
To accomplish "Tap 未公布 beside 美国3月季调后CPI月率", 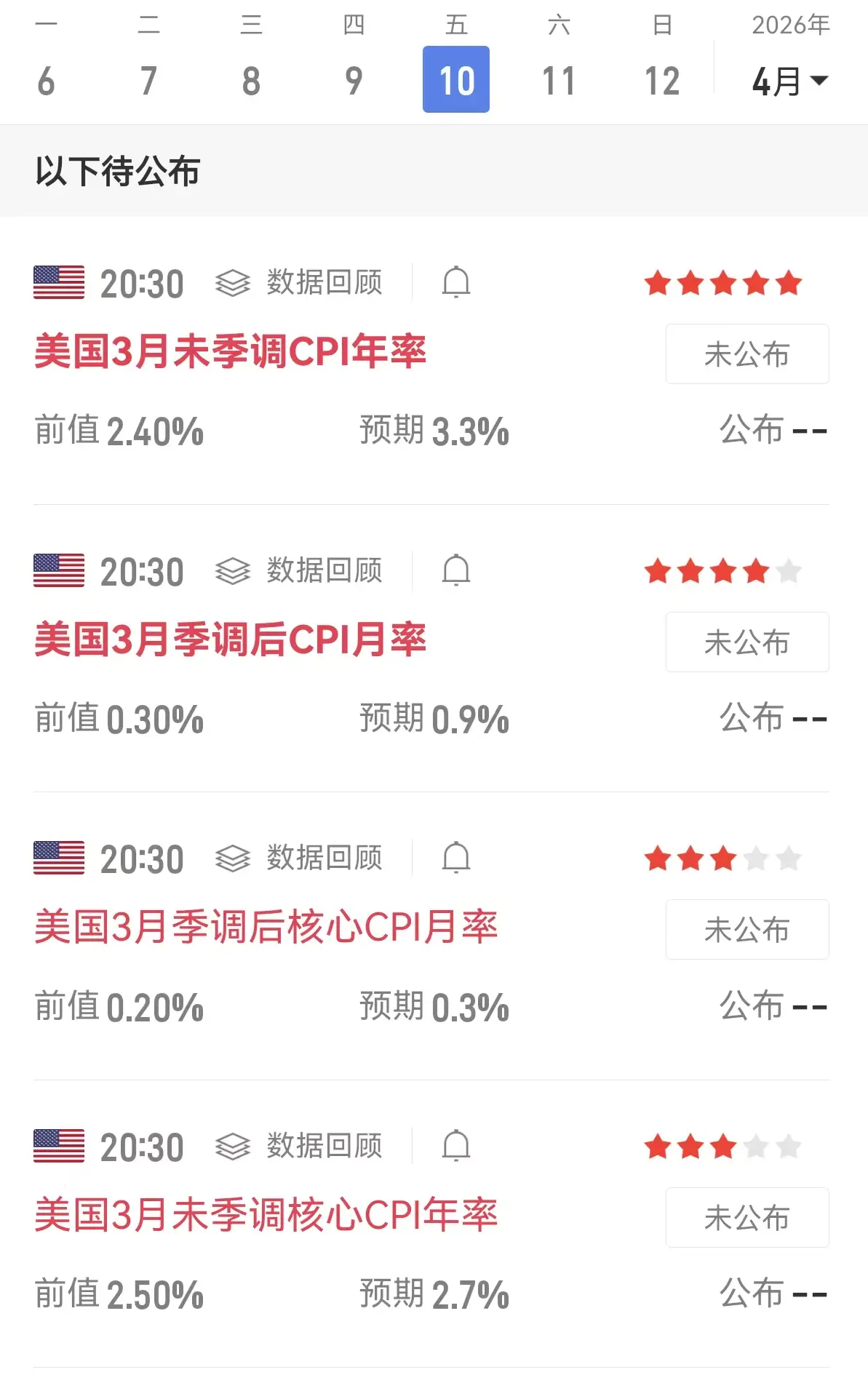I will pos(746,642).
